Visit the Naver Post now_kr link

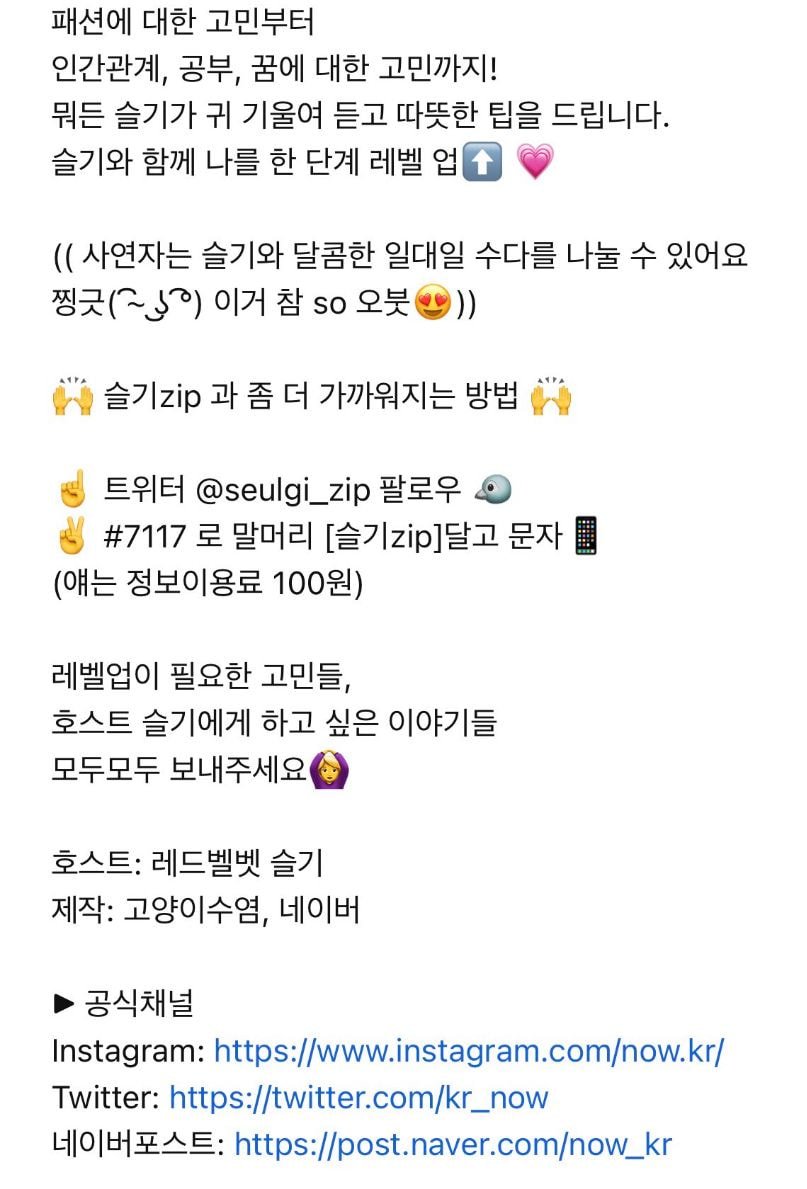click(452, 1144)
